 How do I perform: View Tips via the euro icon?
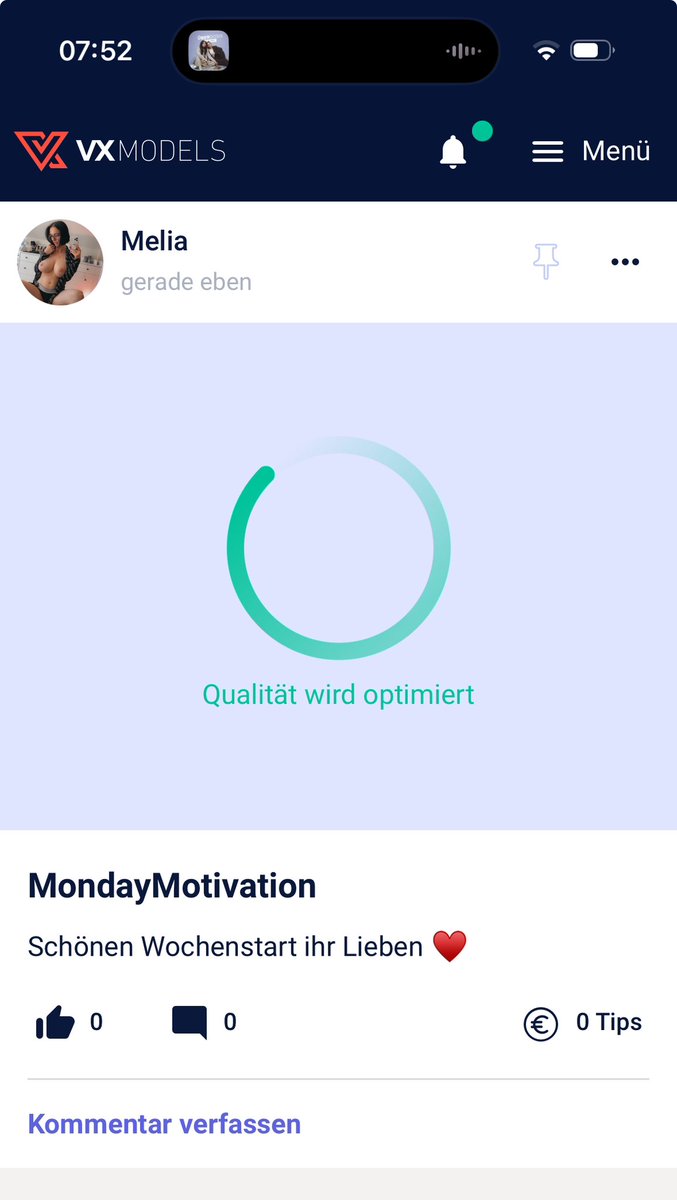pos(541,1024)
